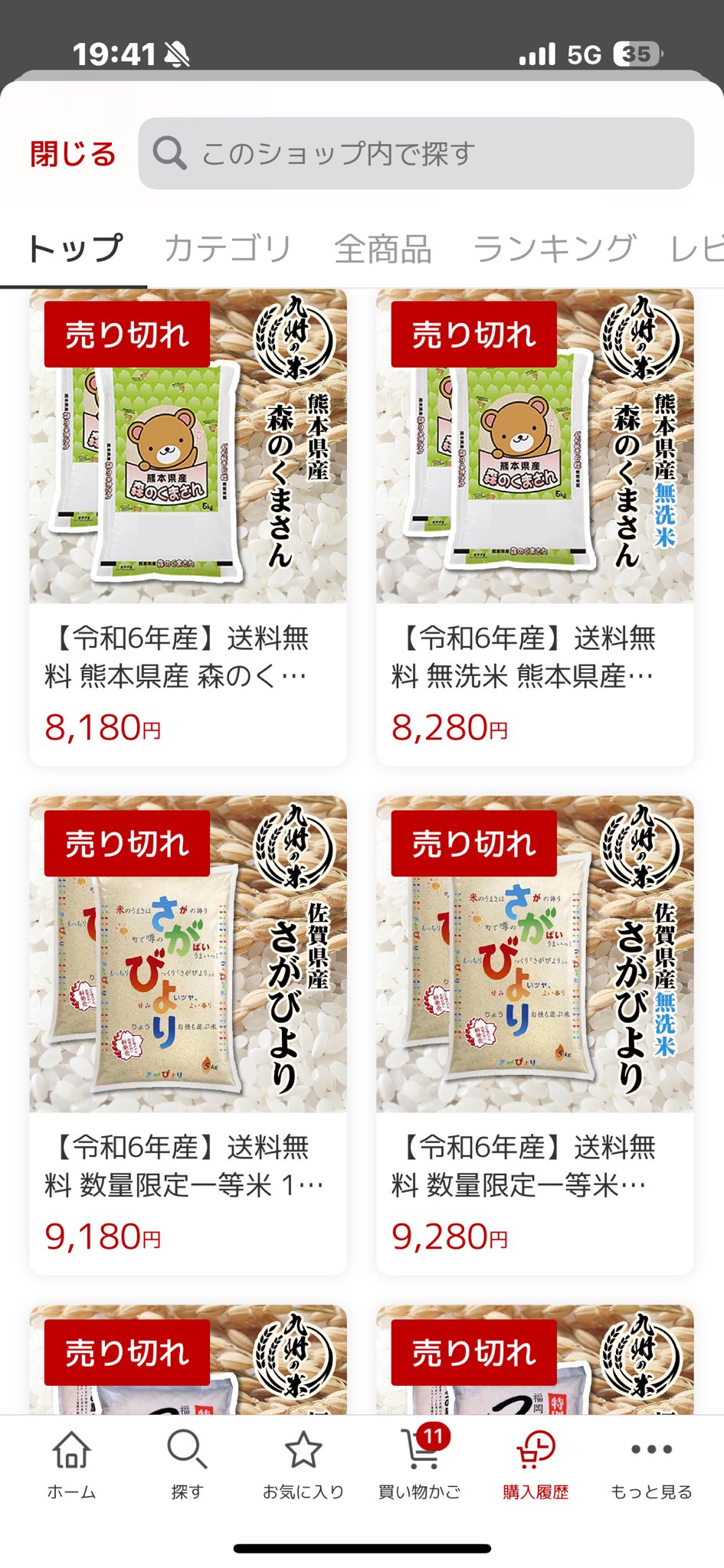This screenshot has width=724, height=1568.
Task: Open the 無洗米 さがびより card priced 9,280円
Action: click(535, 1035)
